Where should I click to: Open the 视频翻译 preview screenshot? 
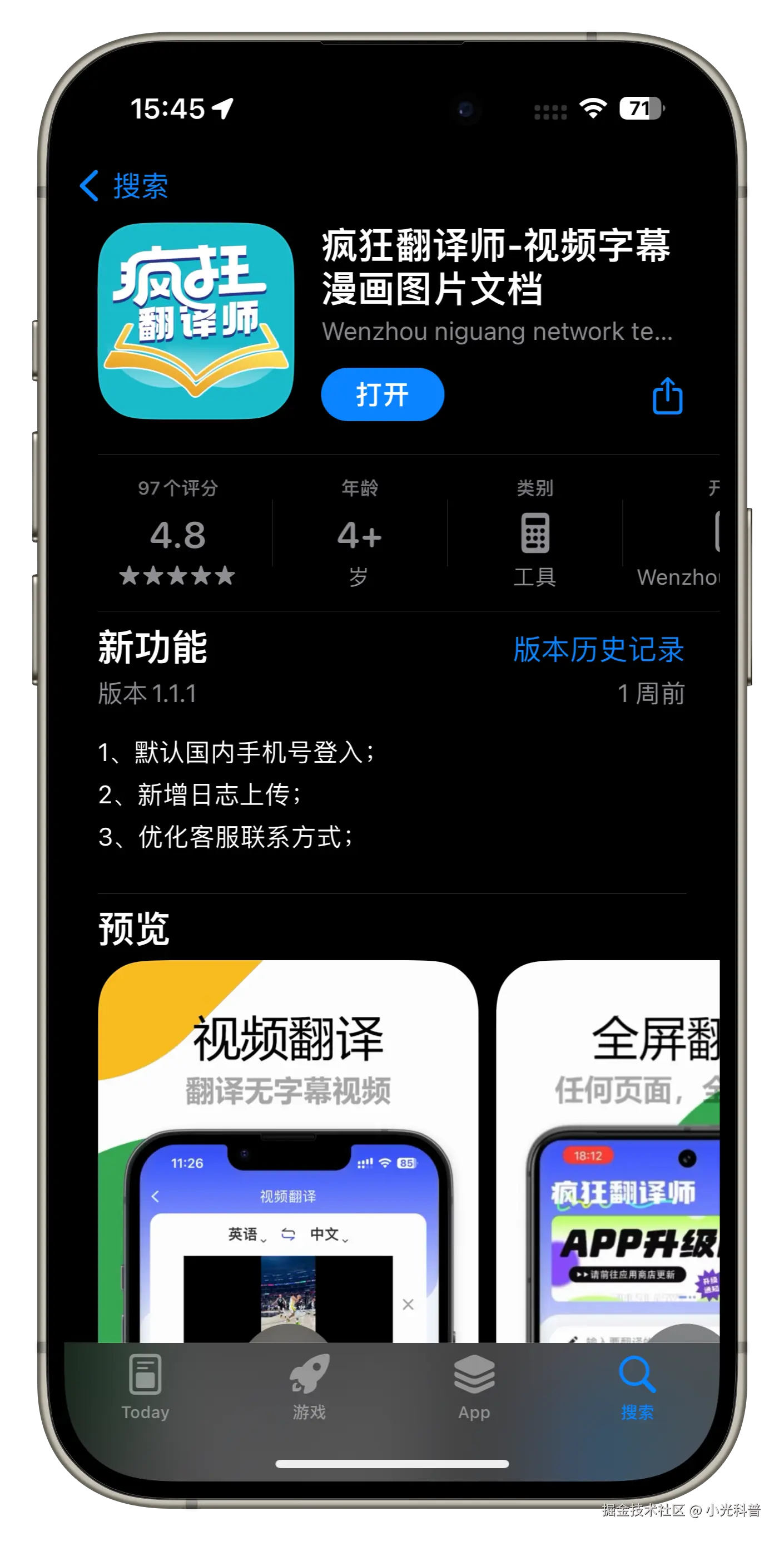(x=287, y=1149)
